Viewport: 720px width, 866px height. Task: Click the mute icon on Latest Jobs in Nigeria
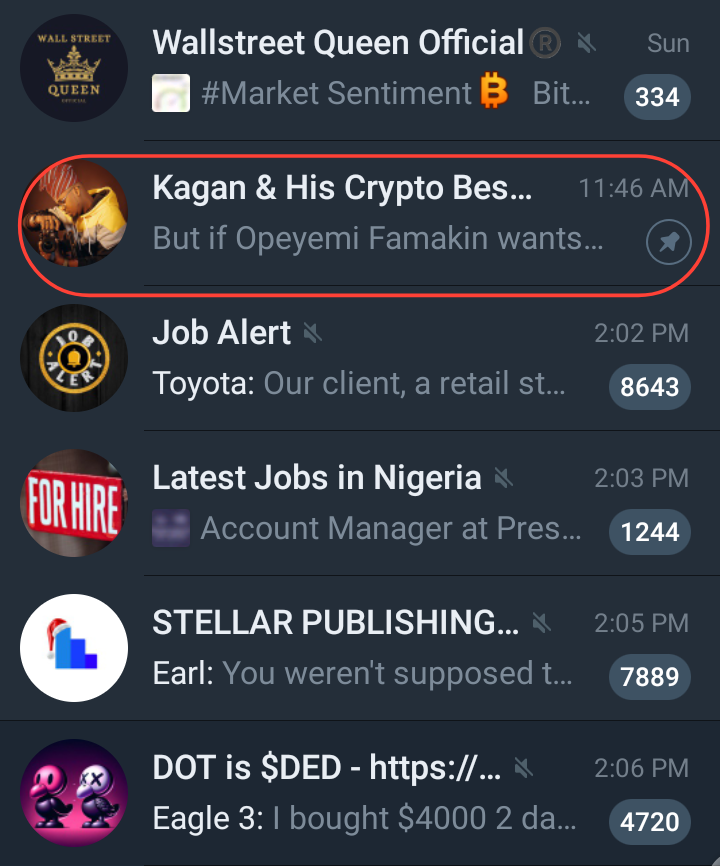pyautogui.click(x=504, y=478)
